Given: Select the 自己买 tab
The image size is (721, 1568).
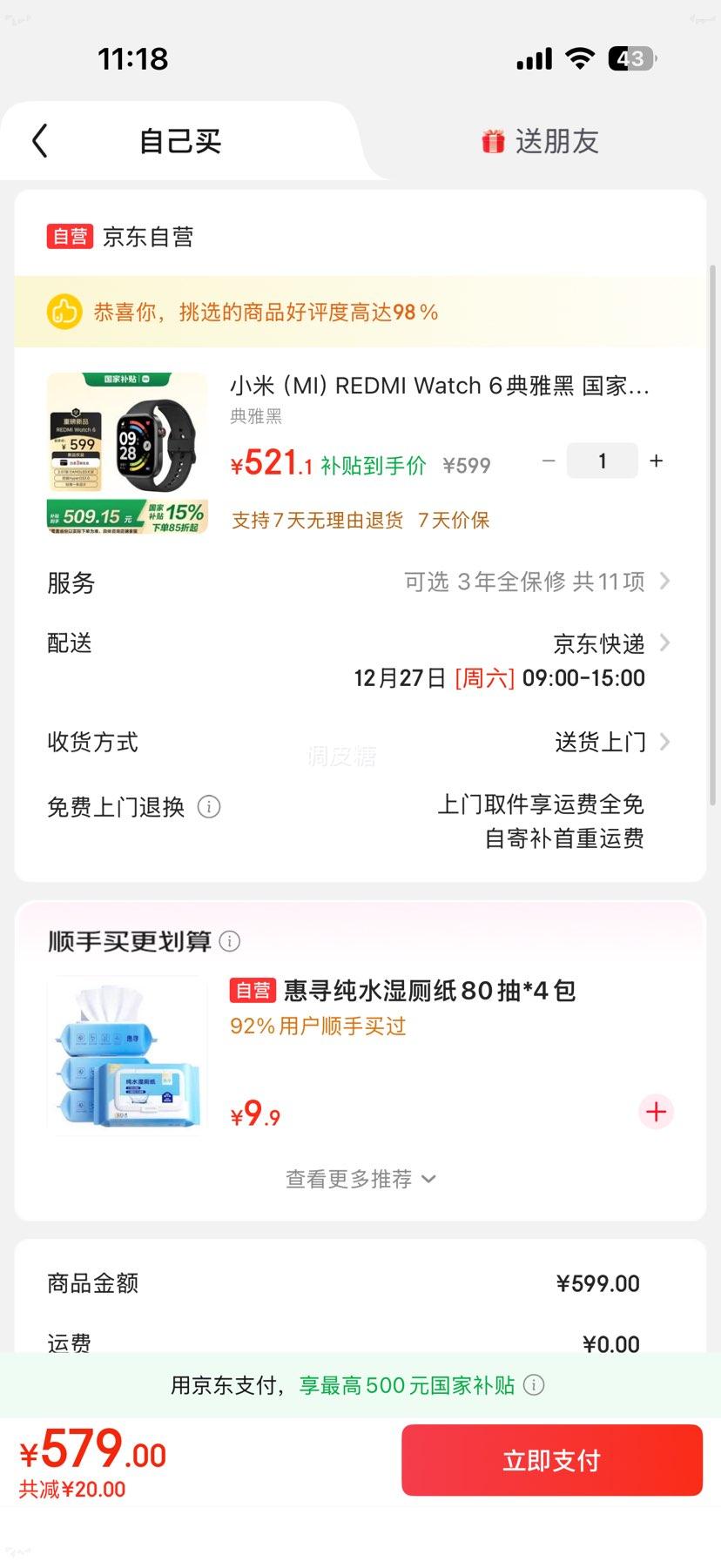Looking at the screenshot, I should coord(180,141).
